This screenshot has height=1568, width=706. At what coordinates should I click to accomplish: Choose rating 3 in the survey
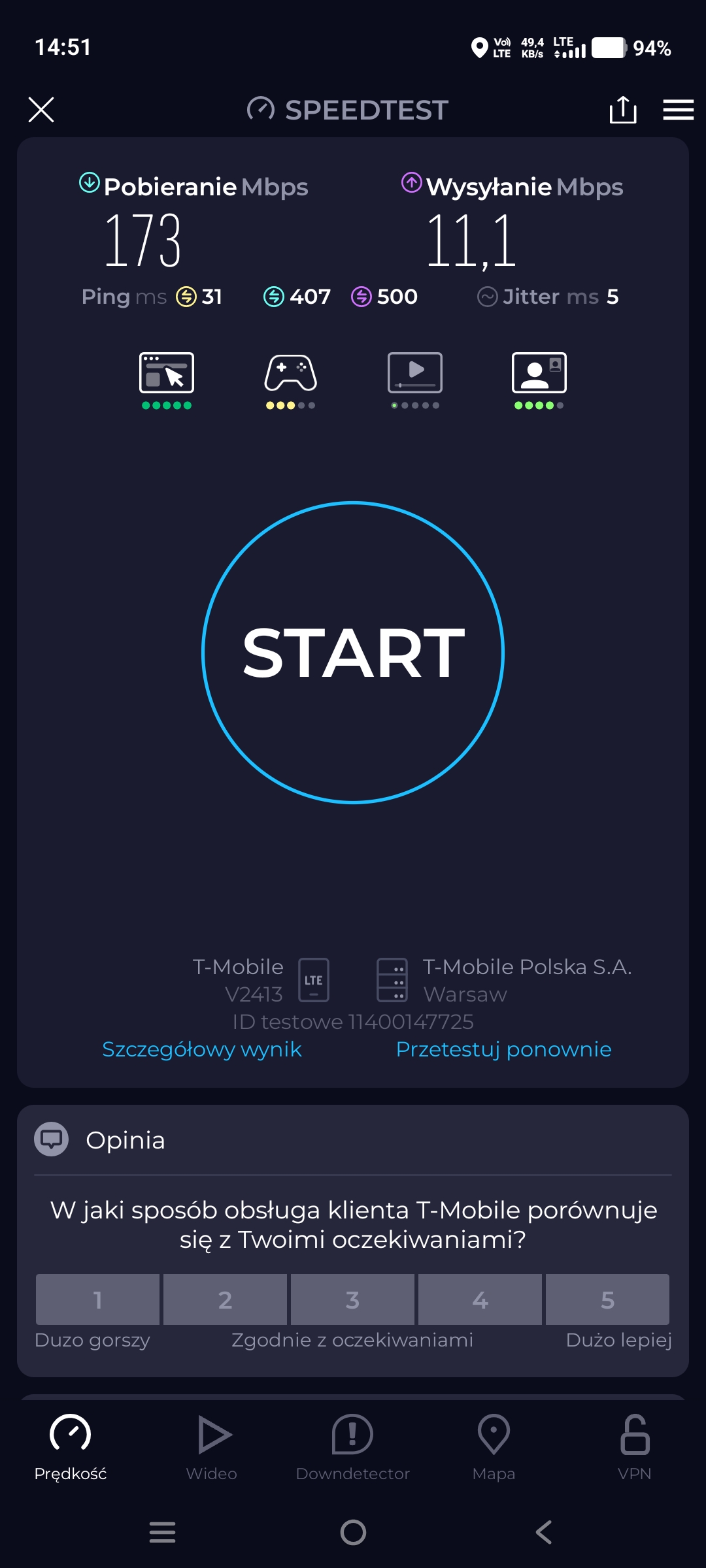coord(352,1299)
